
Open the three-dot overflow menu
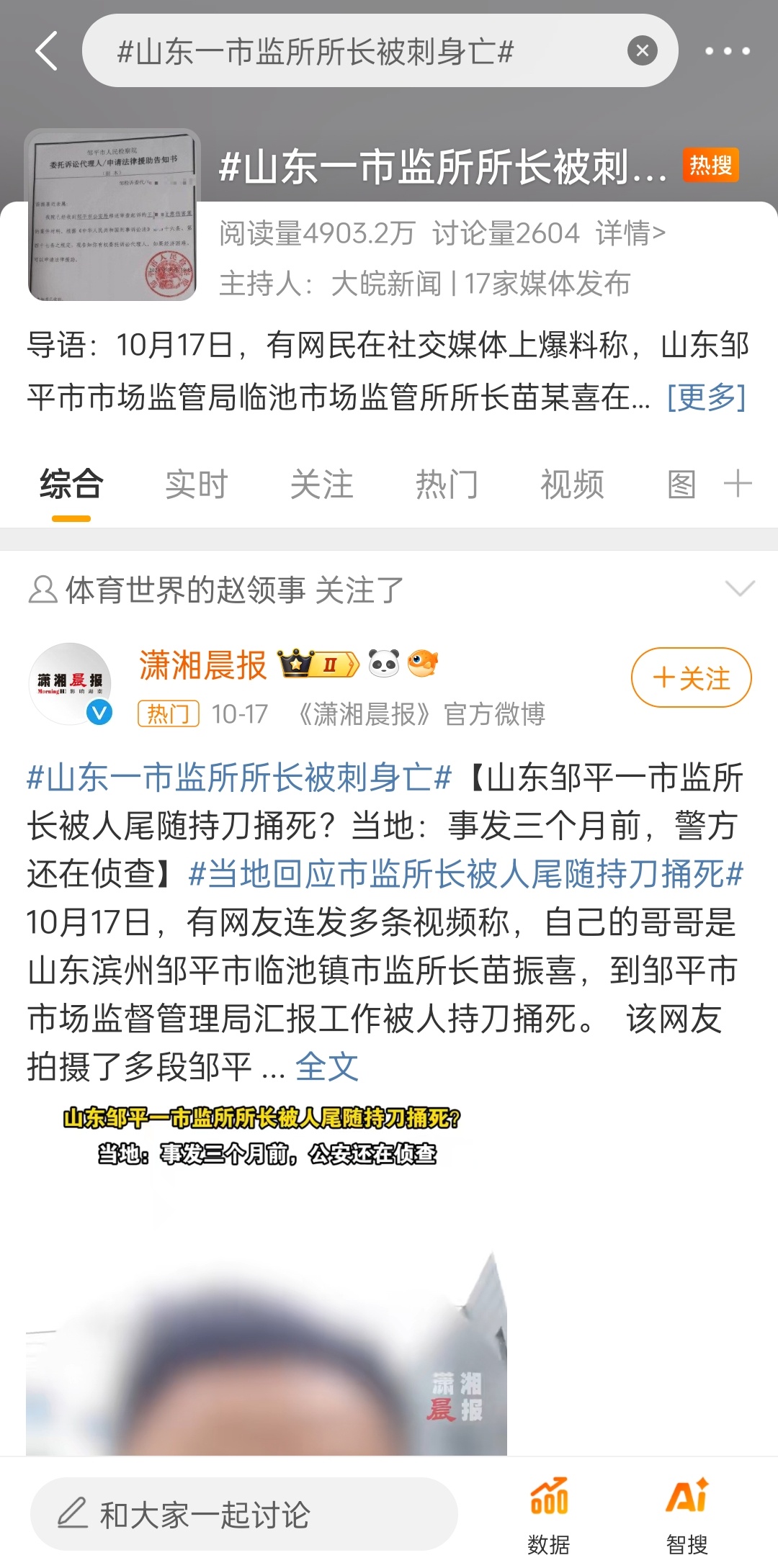(727, 51)
